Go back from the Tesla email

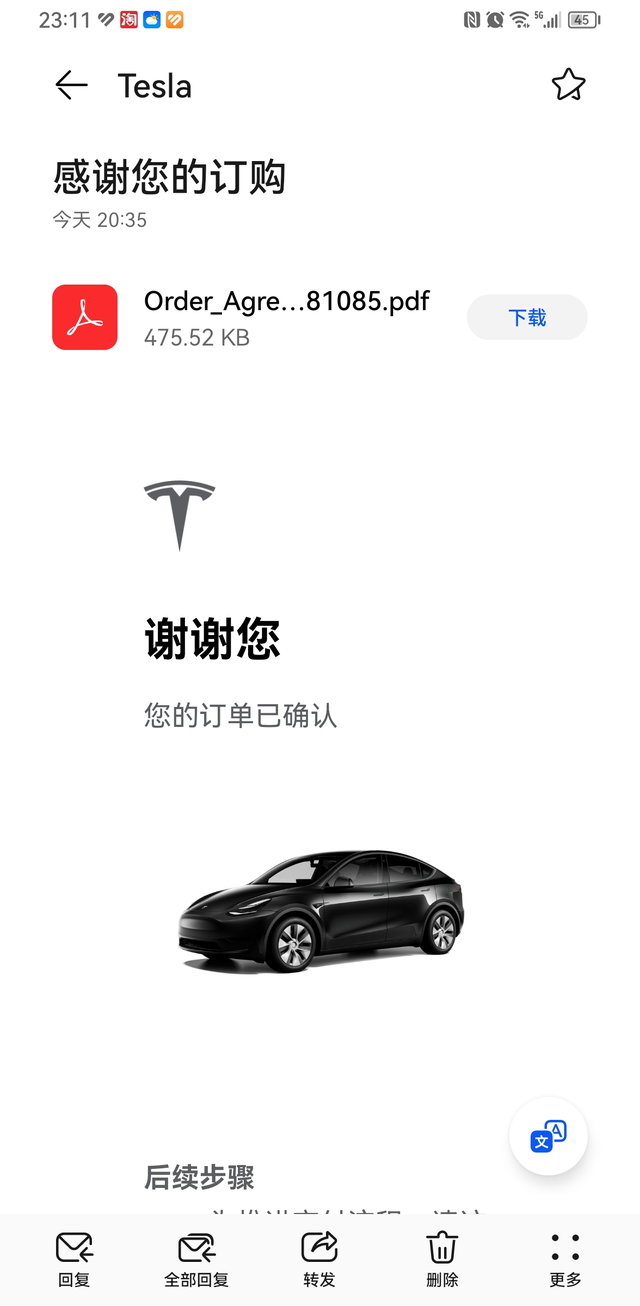pyautogui.click(x=71, y=86)
